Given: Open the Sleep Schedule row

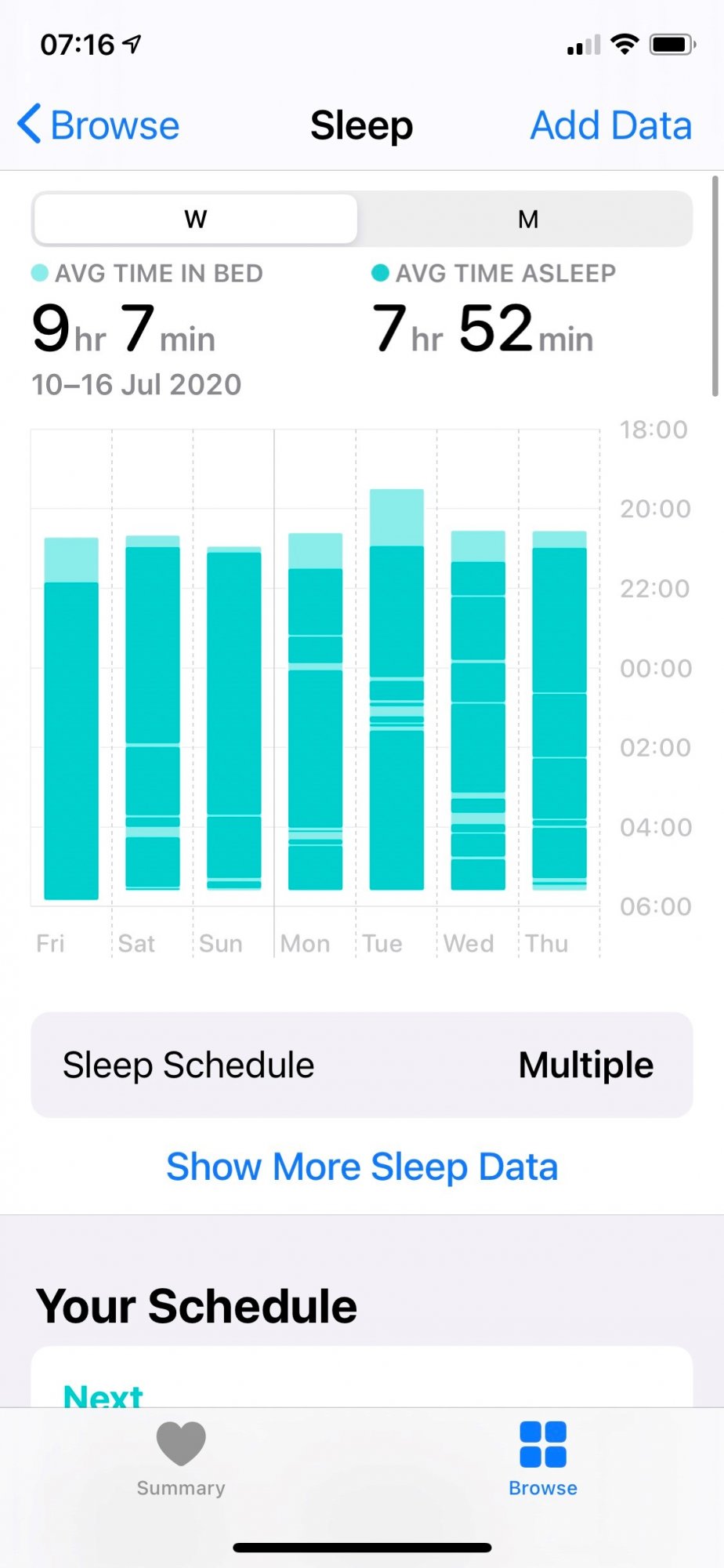Looking at the screenshot, I should click(362, 1065).
